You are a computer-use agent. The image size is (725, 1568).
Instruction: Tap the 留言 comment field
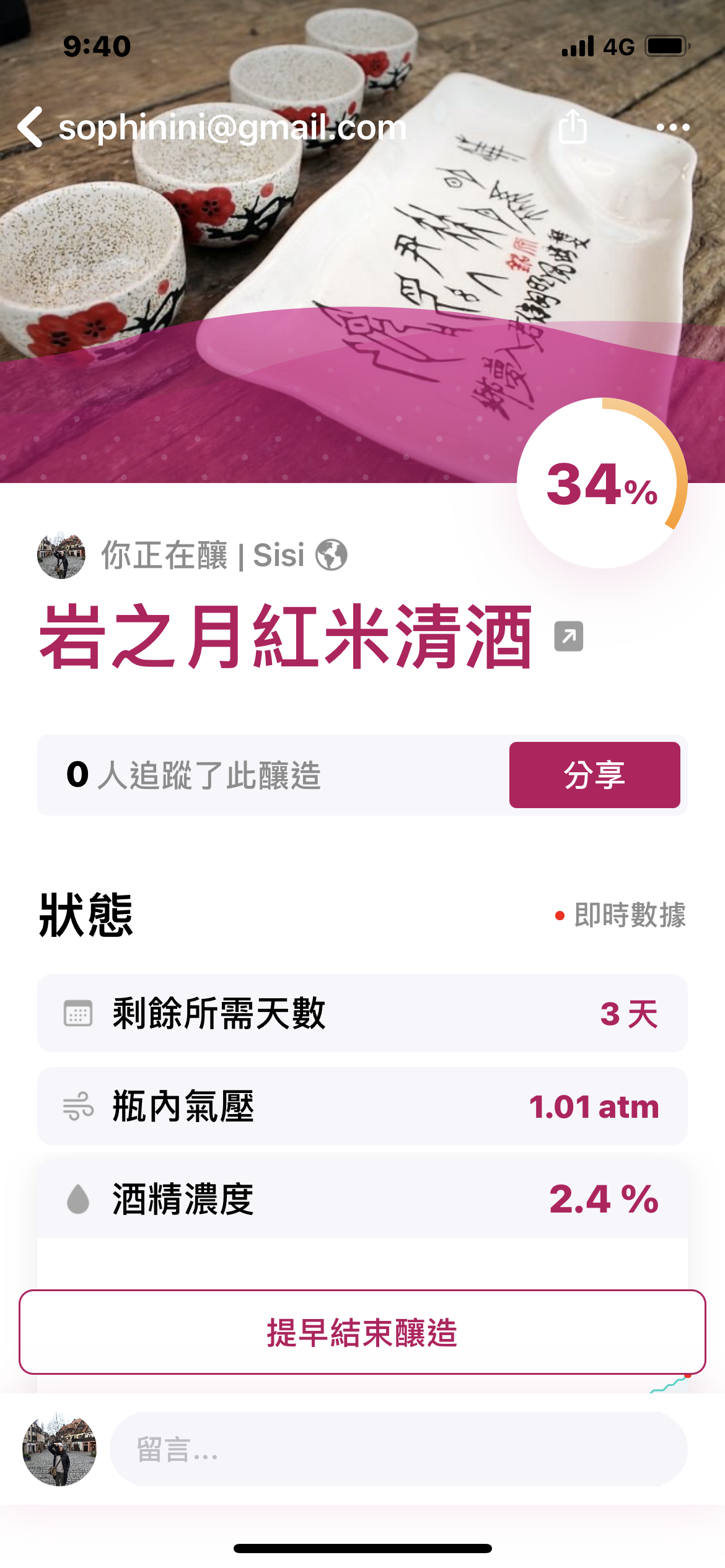coord(398,1449)
